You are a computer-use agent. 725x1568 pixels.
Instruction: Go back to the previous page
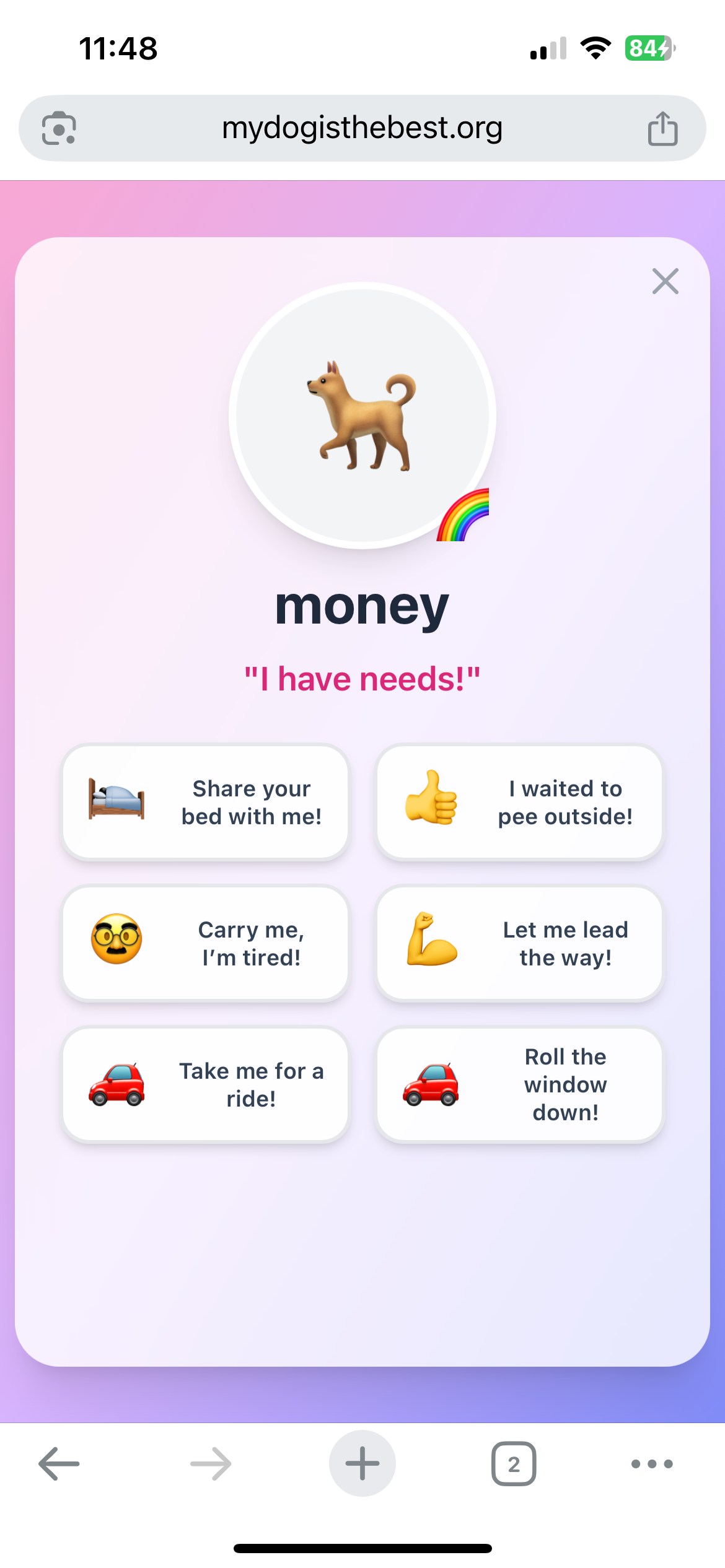tap(59, 1464)
